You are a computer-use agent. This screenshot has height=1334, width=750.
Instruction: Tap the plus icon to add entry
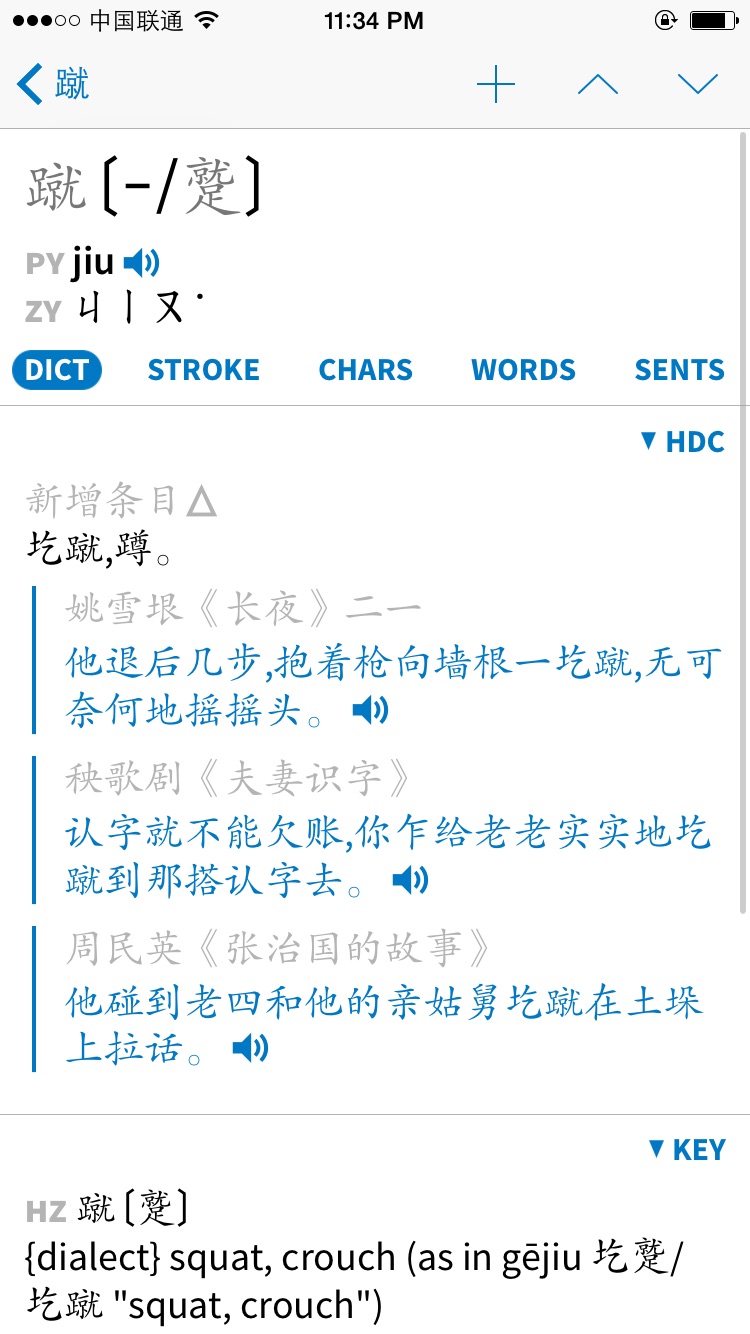495,84
